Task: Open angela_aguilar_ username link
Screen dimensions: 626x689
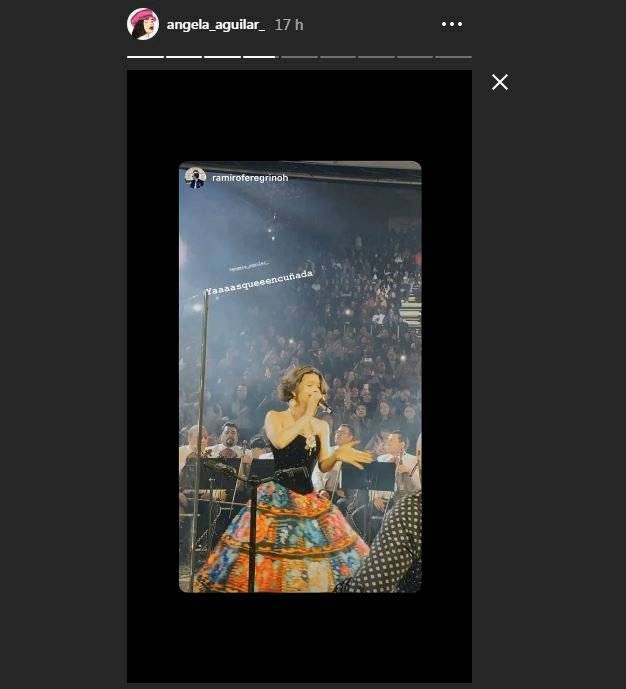Action: 217,24
